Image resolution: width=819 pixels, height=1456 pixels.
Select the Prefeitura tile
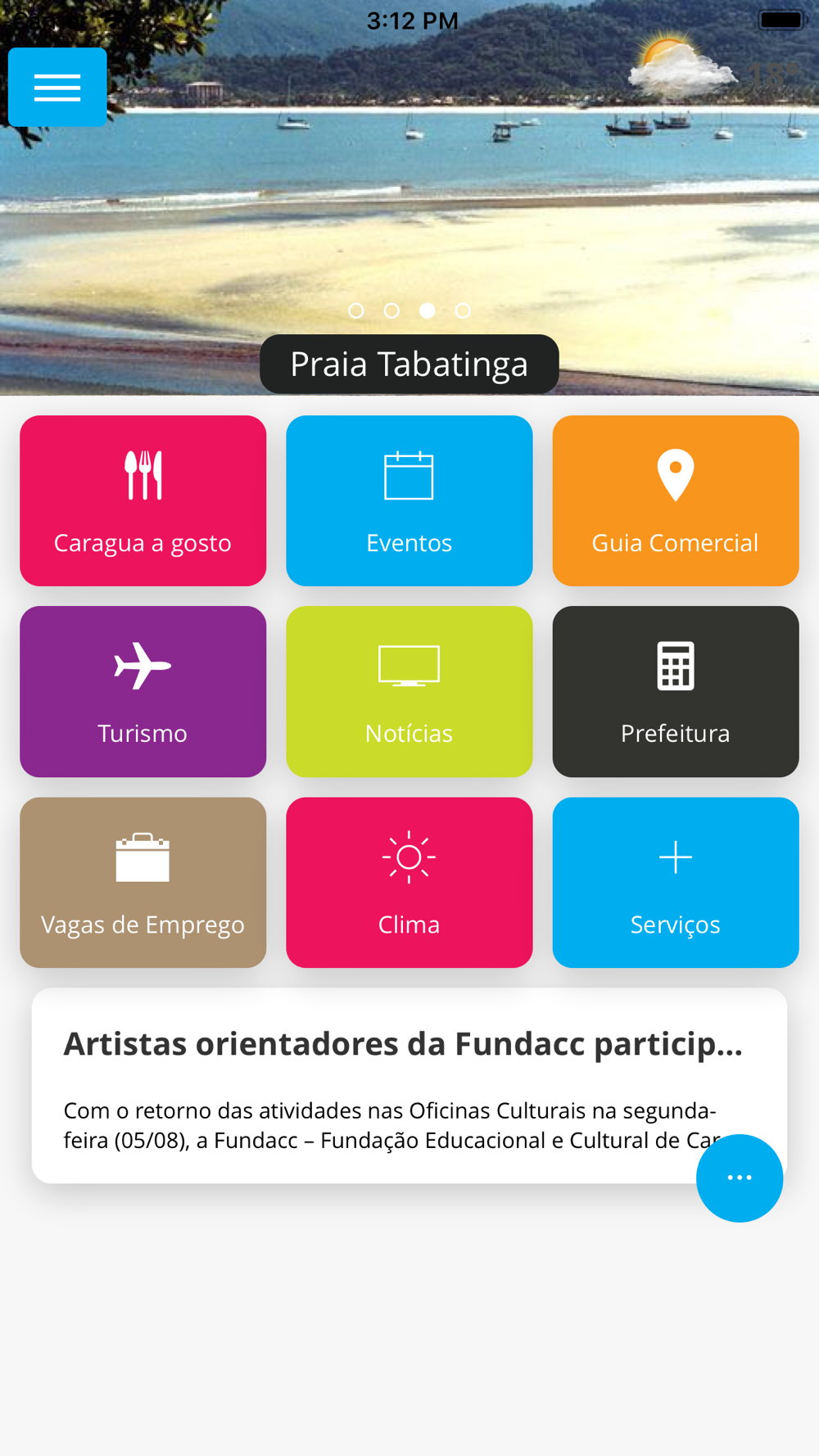[676, 691]
